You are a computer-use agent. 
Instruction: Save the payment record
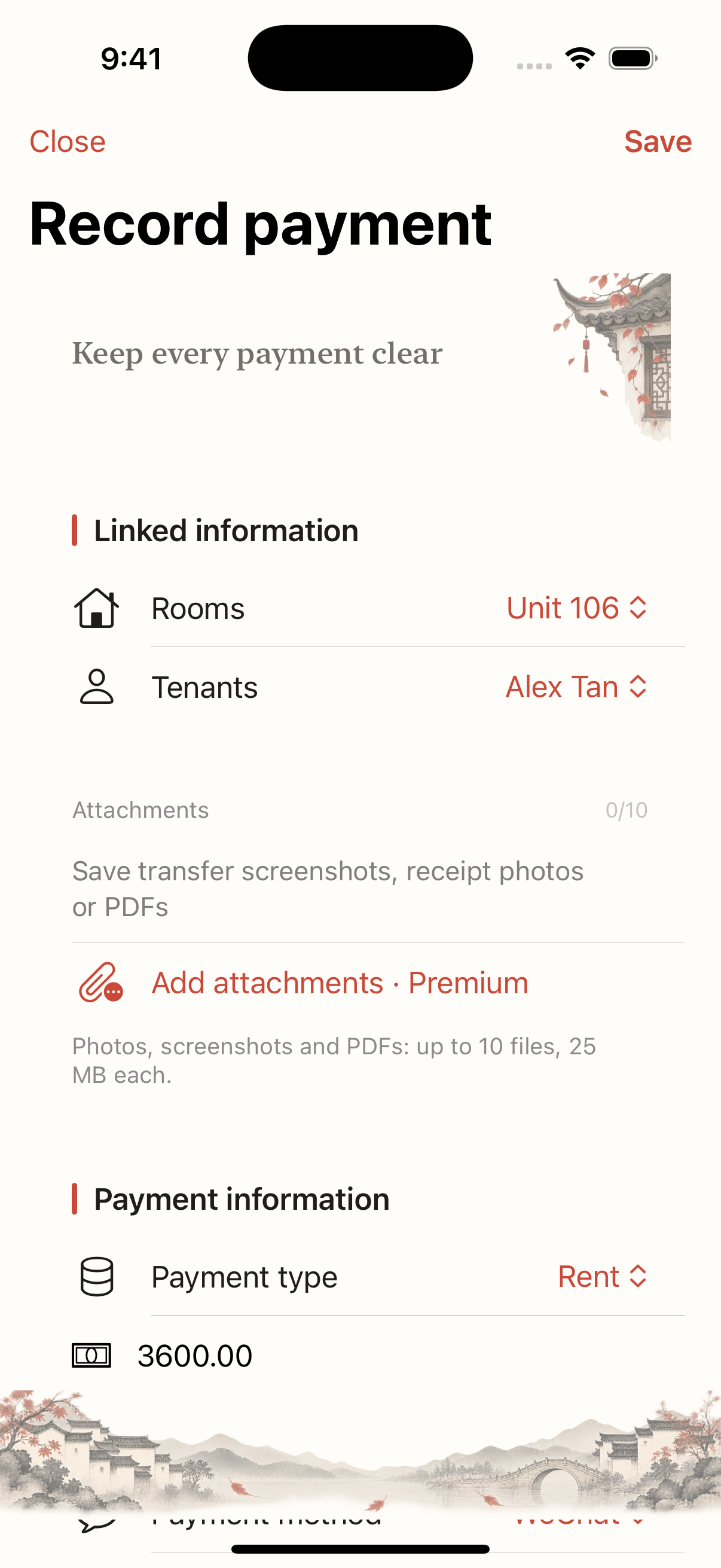[658, 142]
